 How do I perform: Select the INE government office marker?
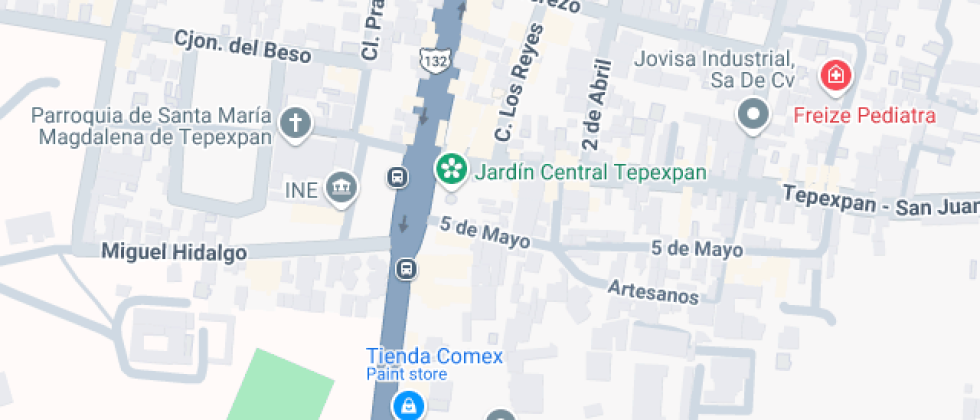(342, 187)
